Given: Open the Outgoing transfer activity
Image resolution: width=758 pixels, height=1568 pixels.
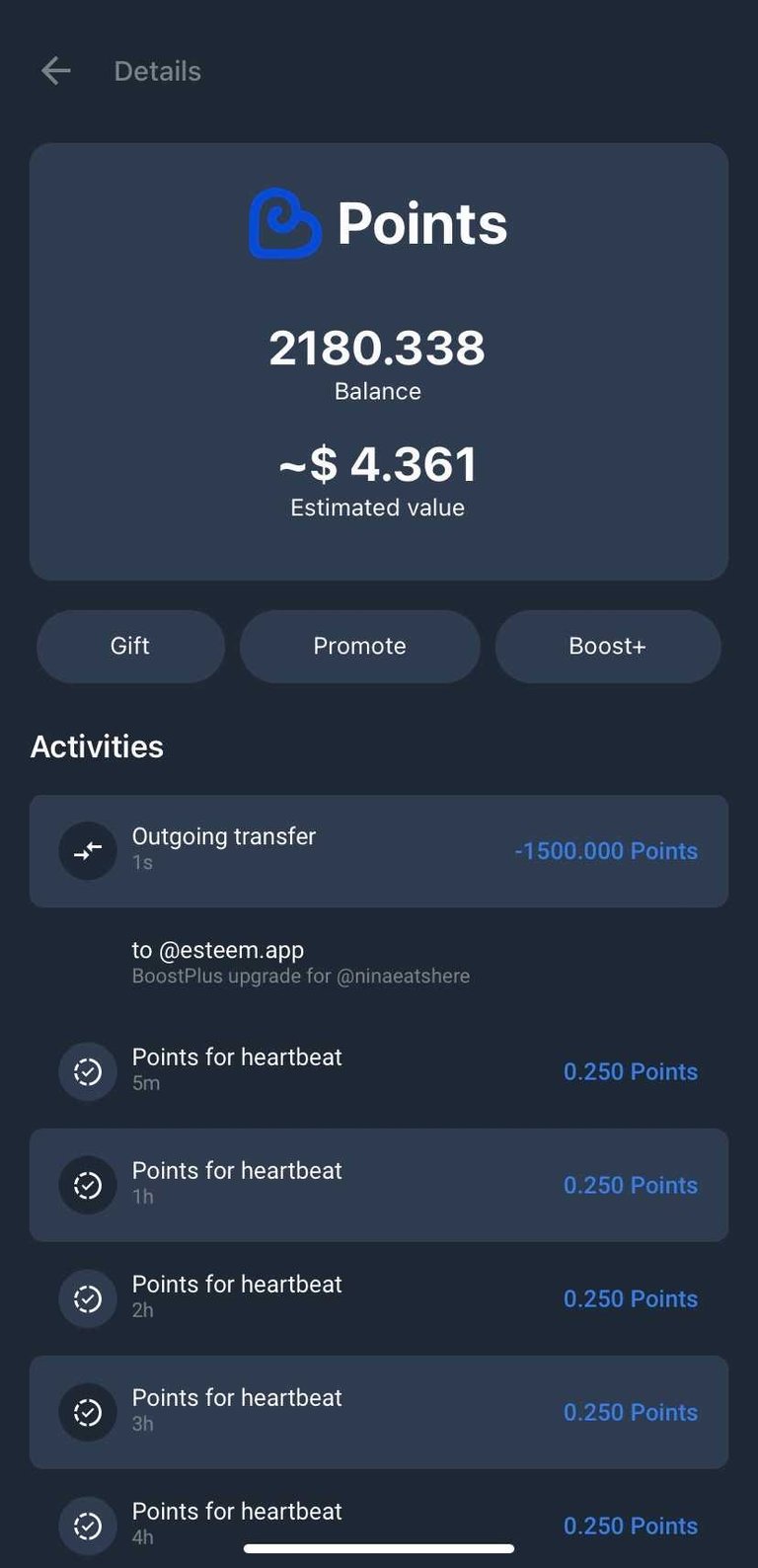Looking at the screenshot, I should [x=379, y=851].
